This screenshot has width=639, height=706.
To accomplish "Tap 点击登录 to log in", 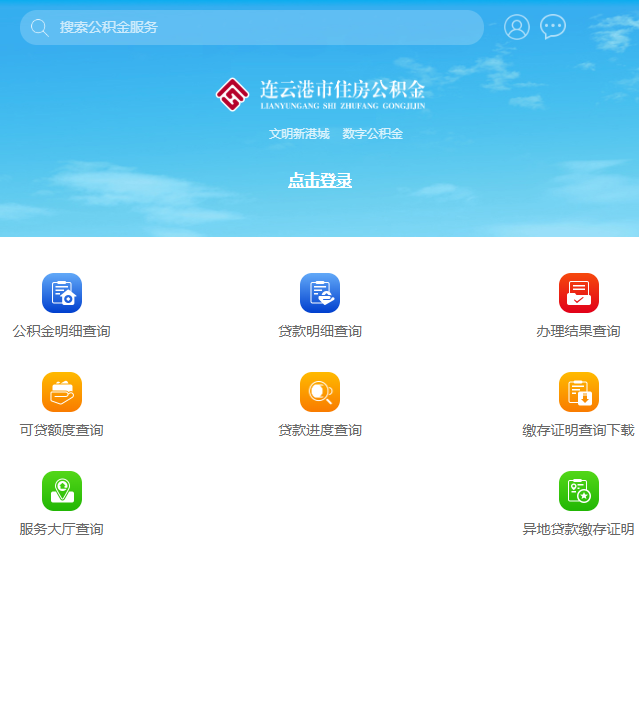I will coord(320,181).
